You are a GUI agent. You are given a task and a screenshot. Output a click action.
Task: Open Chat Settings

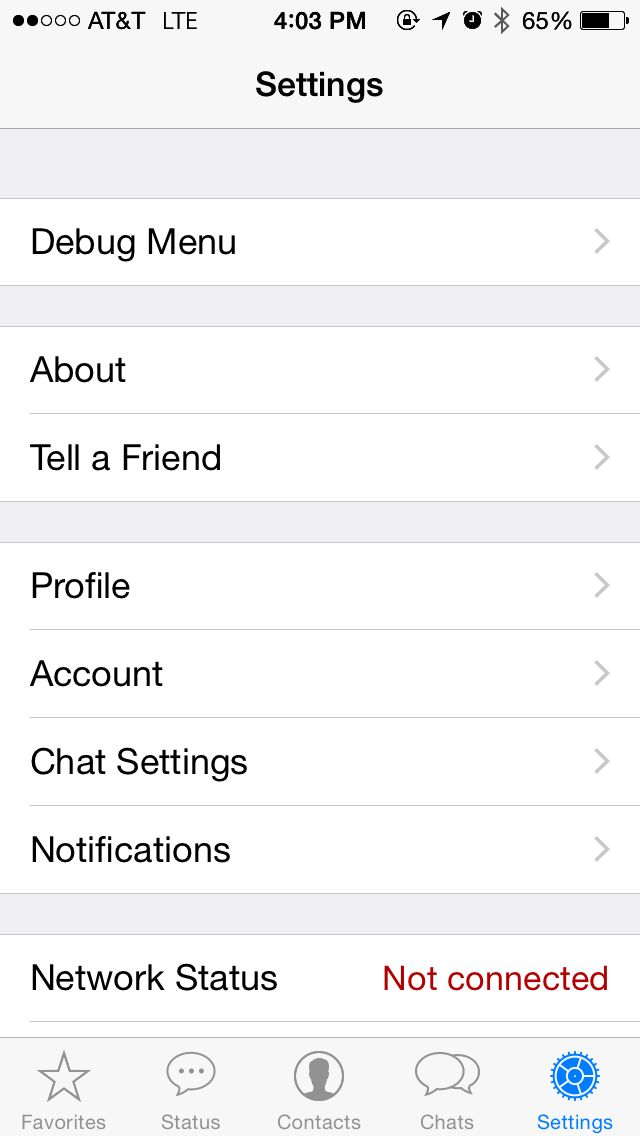pos(320,761)
